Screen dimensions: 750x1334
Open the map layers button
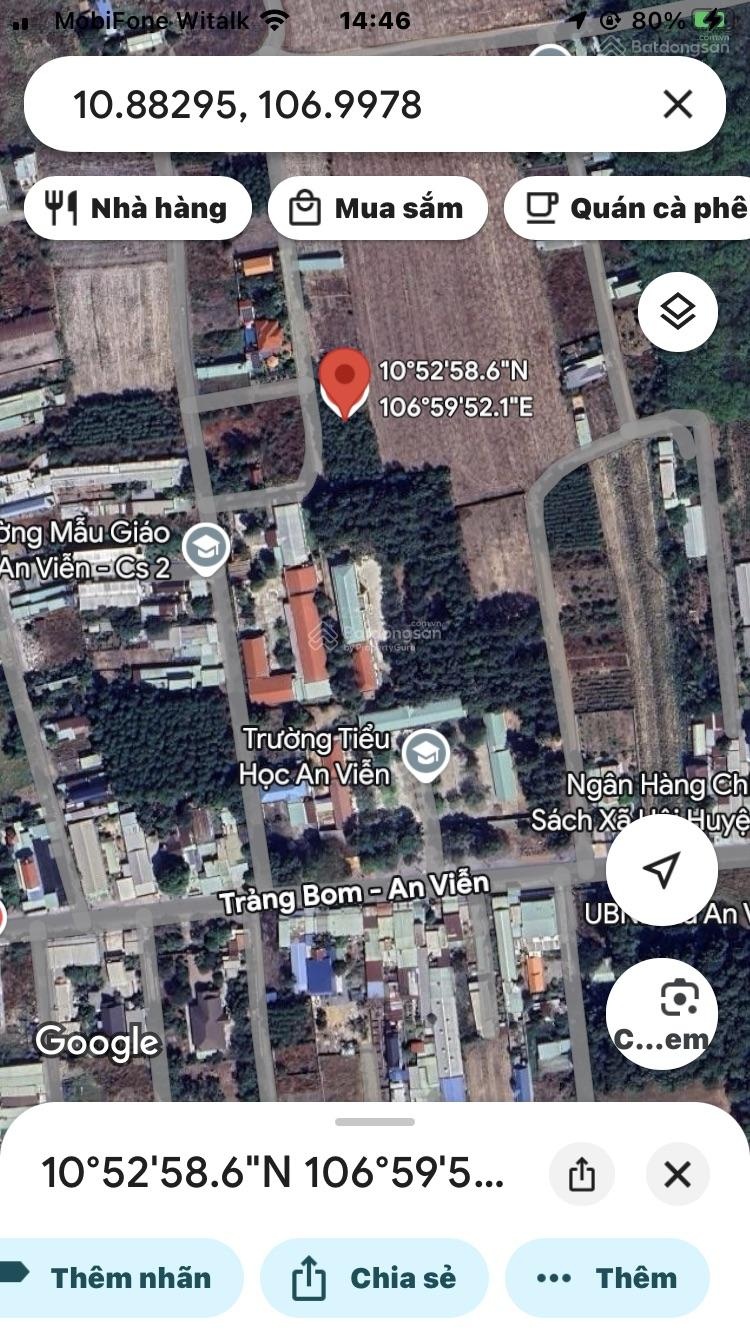coord(677,312)
